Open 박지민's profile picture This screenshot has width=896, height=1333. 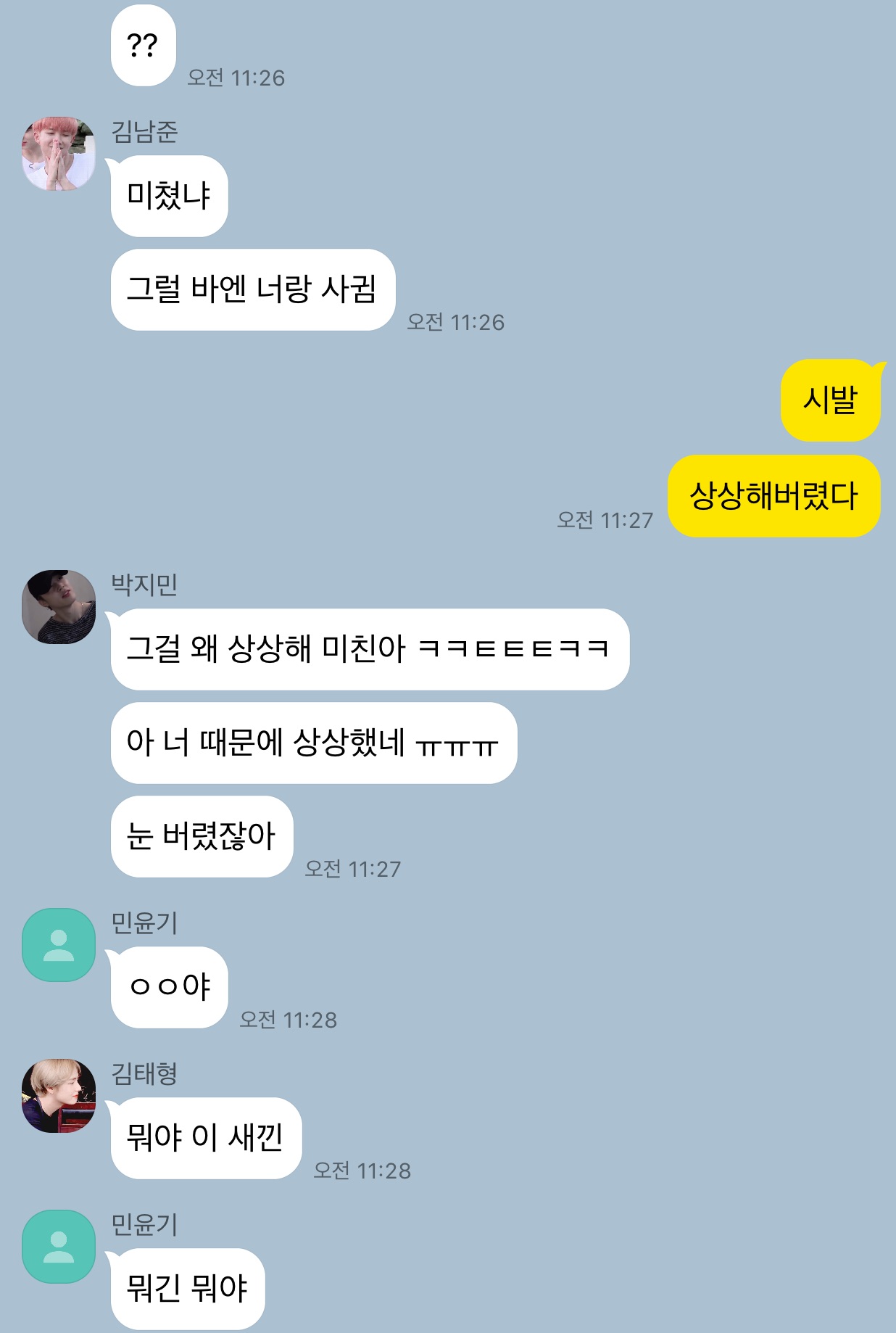59,607
